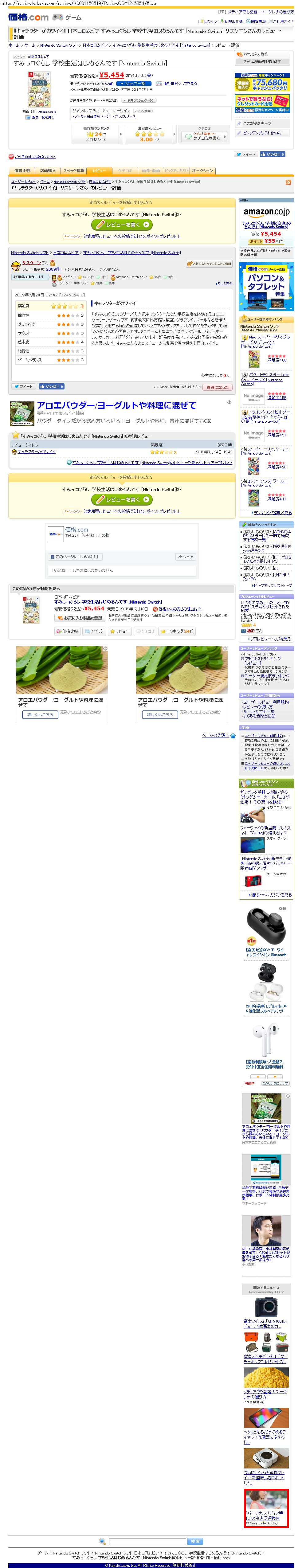Switch to the オークション tab

click(x=202, y=171)
